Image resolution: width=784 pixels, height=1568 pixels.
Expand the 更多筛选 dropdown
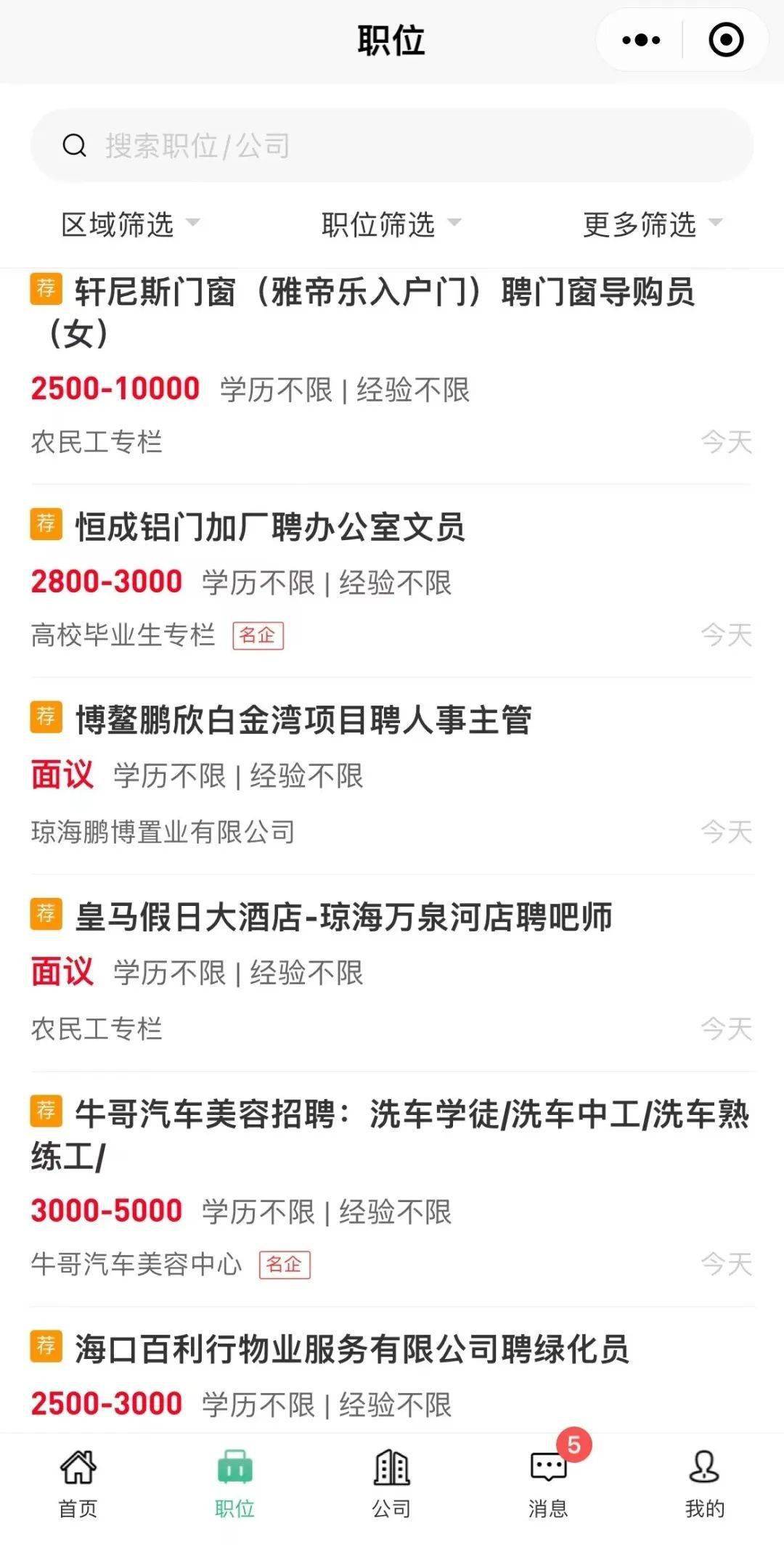pos(653,224)
